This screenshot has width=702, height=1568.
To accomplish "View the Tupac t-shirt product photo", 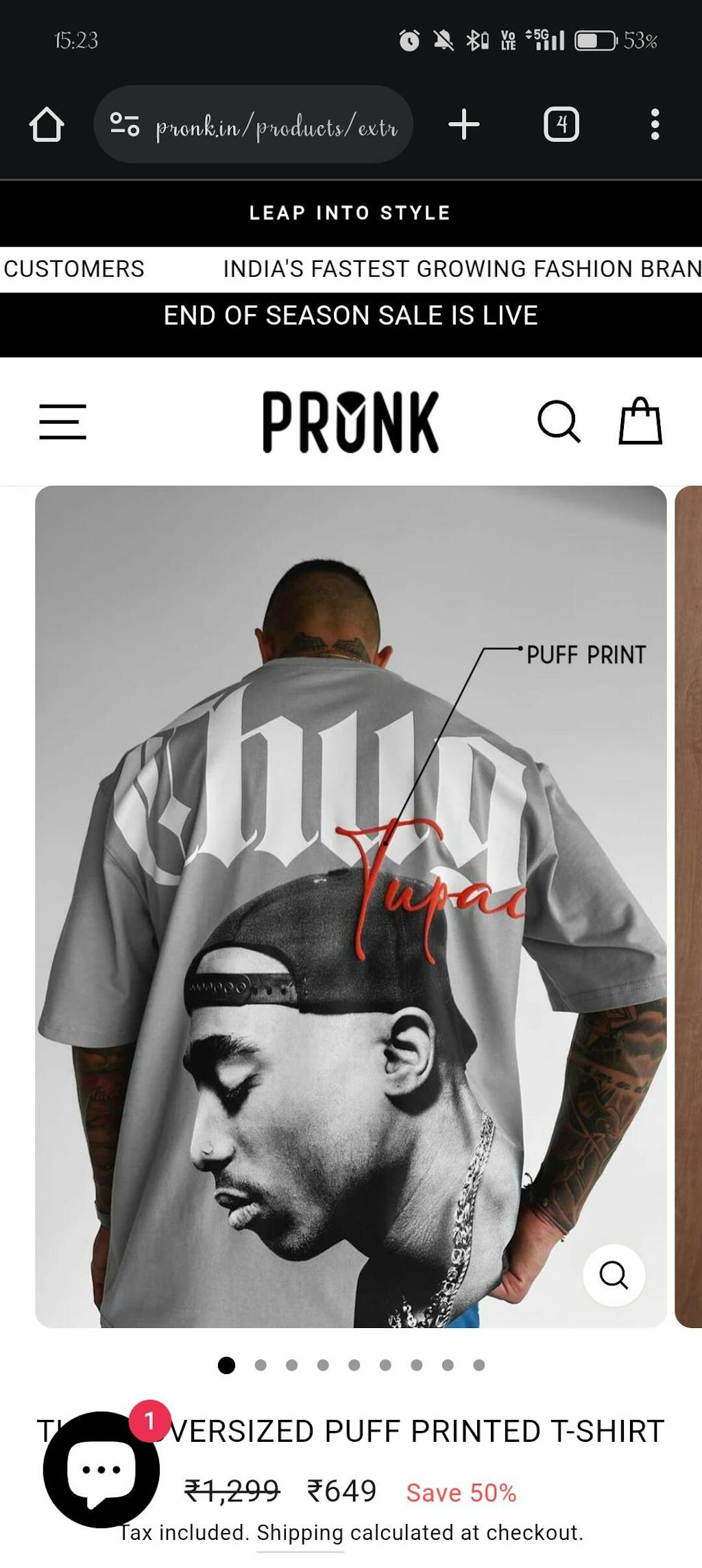I will 350,905.
